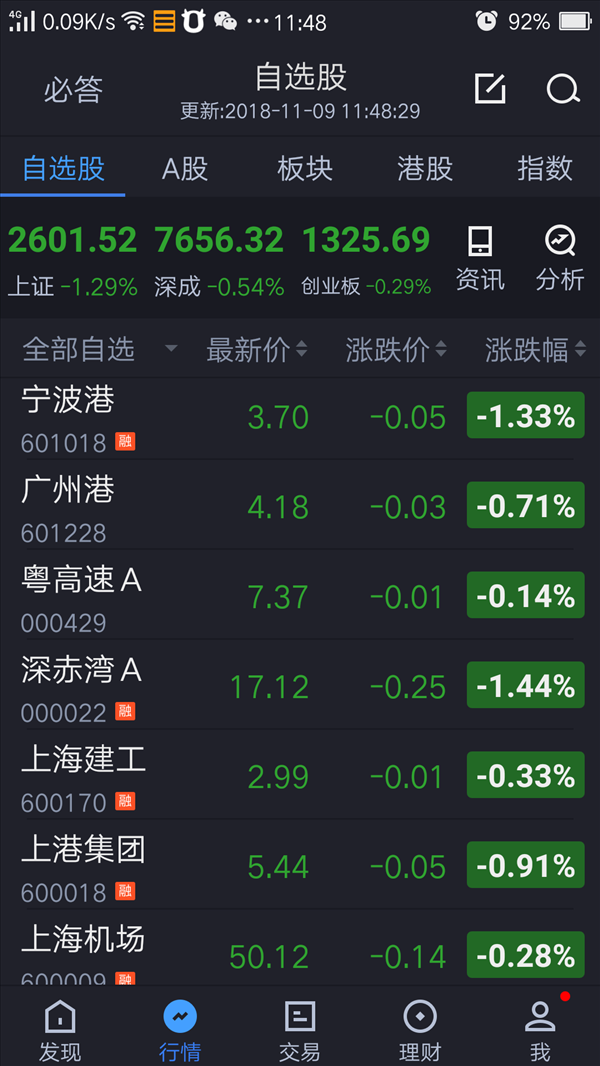
Task: Switch to the 板块 tab
Action: tap(305, 169)
